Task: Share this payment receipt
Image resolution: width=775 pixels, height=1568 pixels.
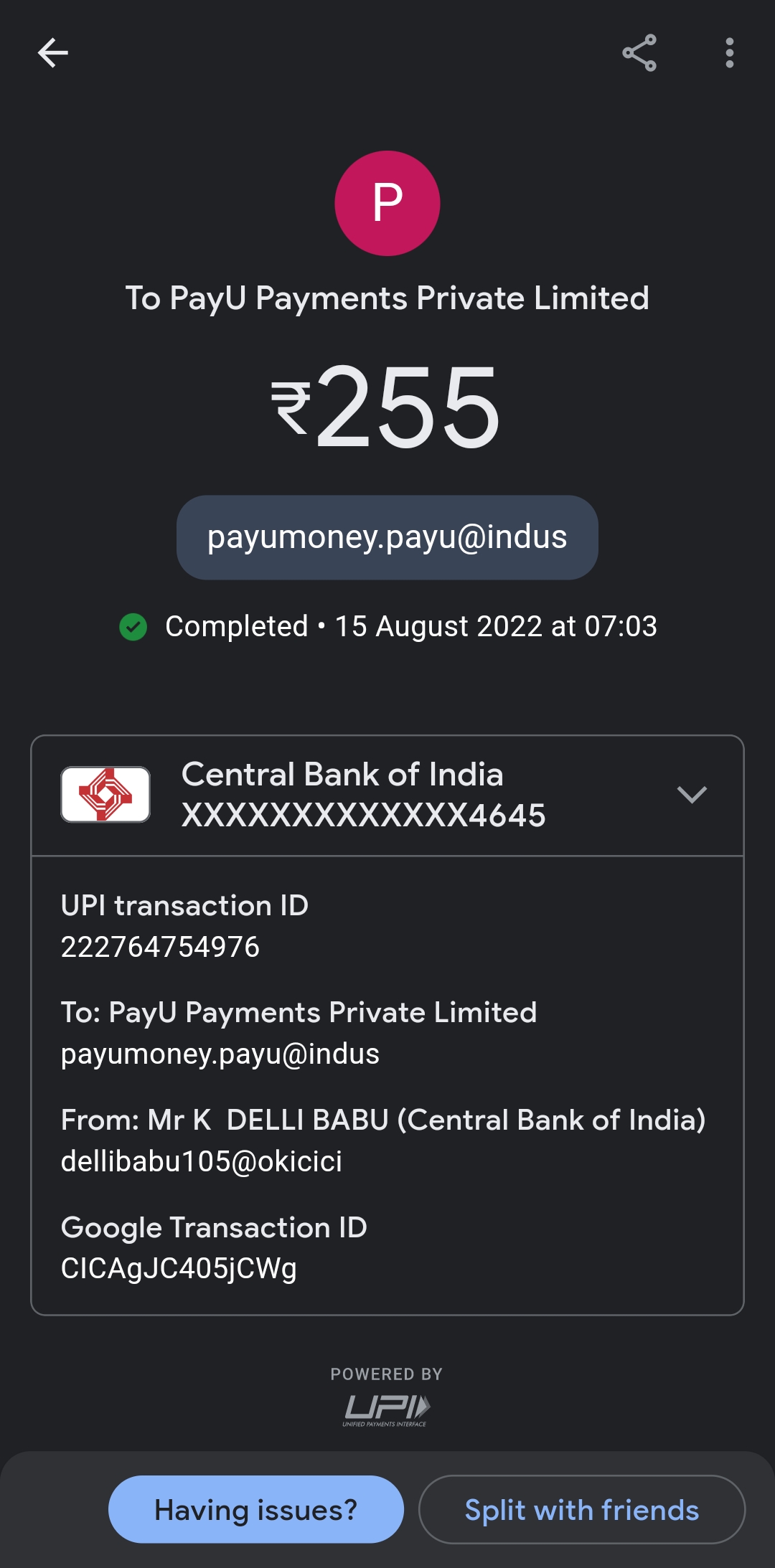Action: pyautogui.click(x=639, y=53)
